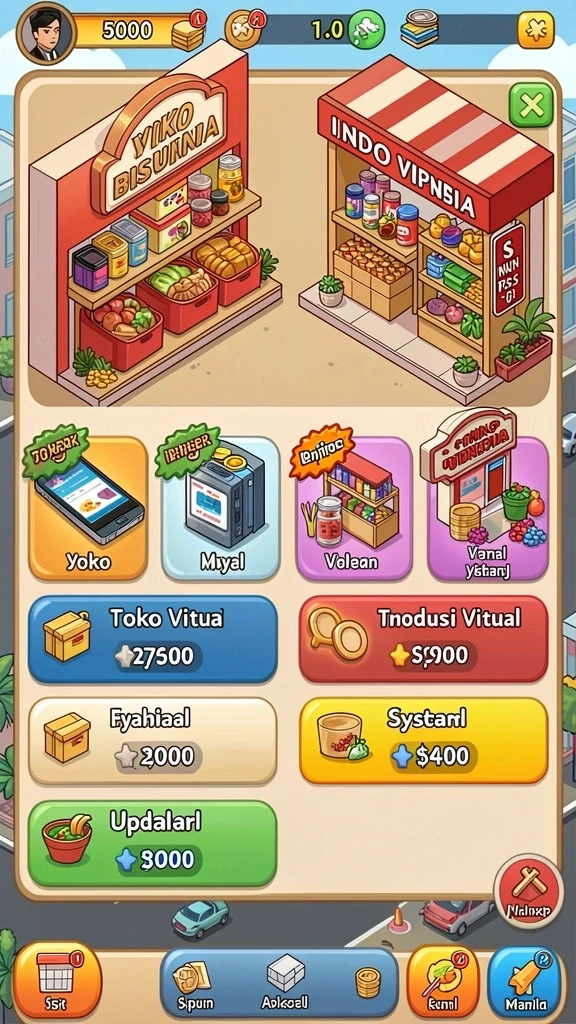
Task: Select the Miyal machine card
Action: click(221, 509)
